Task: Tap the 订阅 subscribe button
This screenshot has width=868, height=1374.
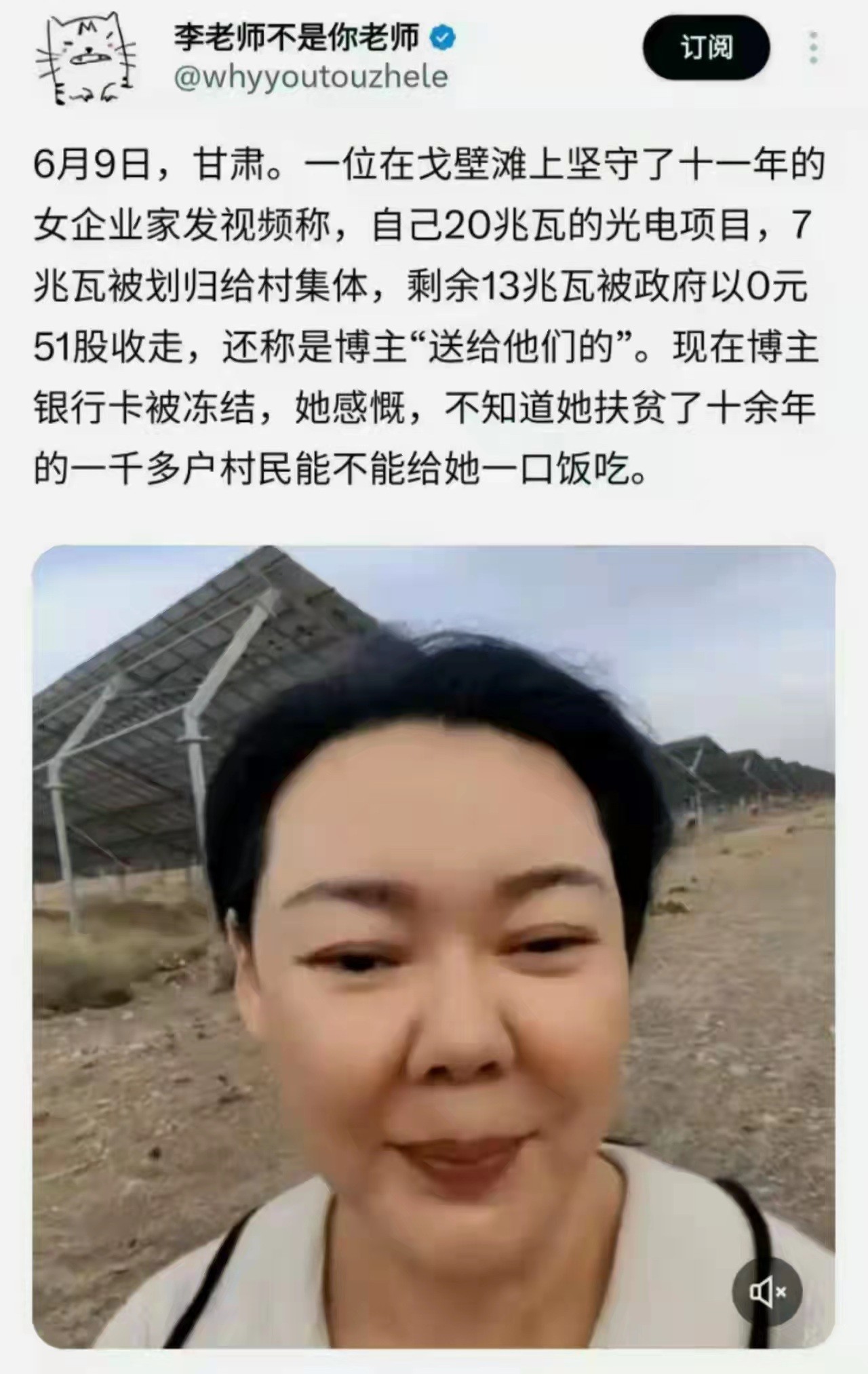Action: 706,47
